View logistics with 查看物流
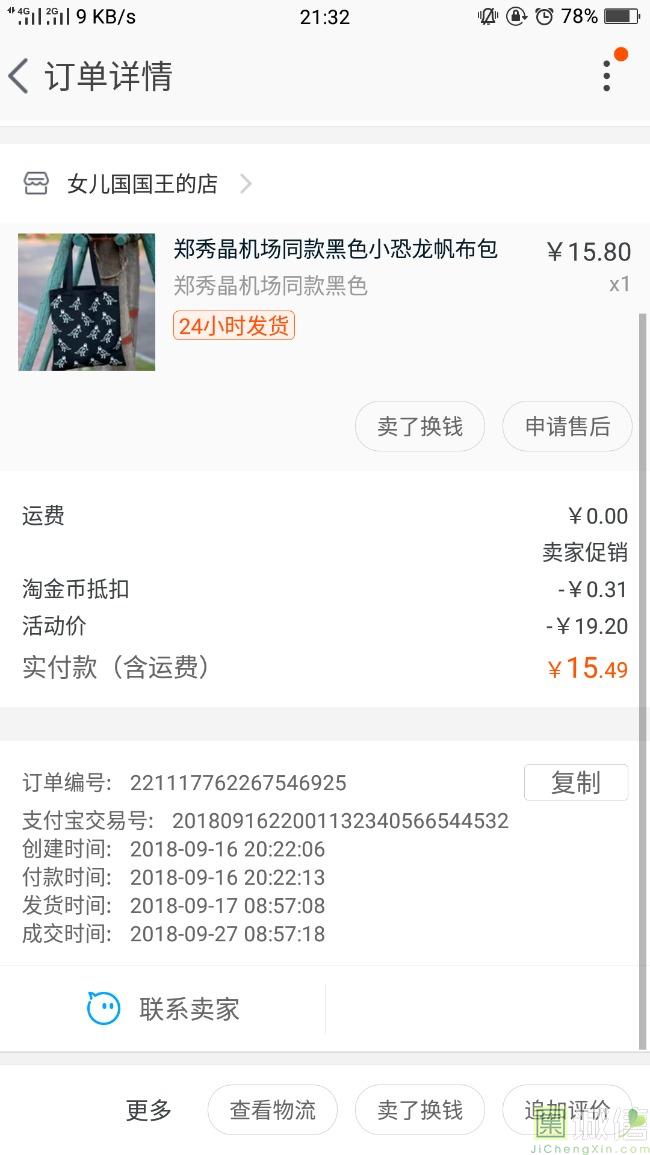 (x=272, y=1110)
